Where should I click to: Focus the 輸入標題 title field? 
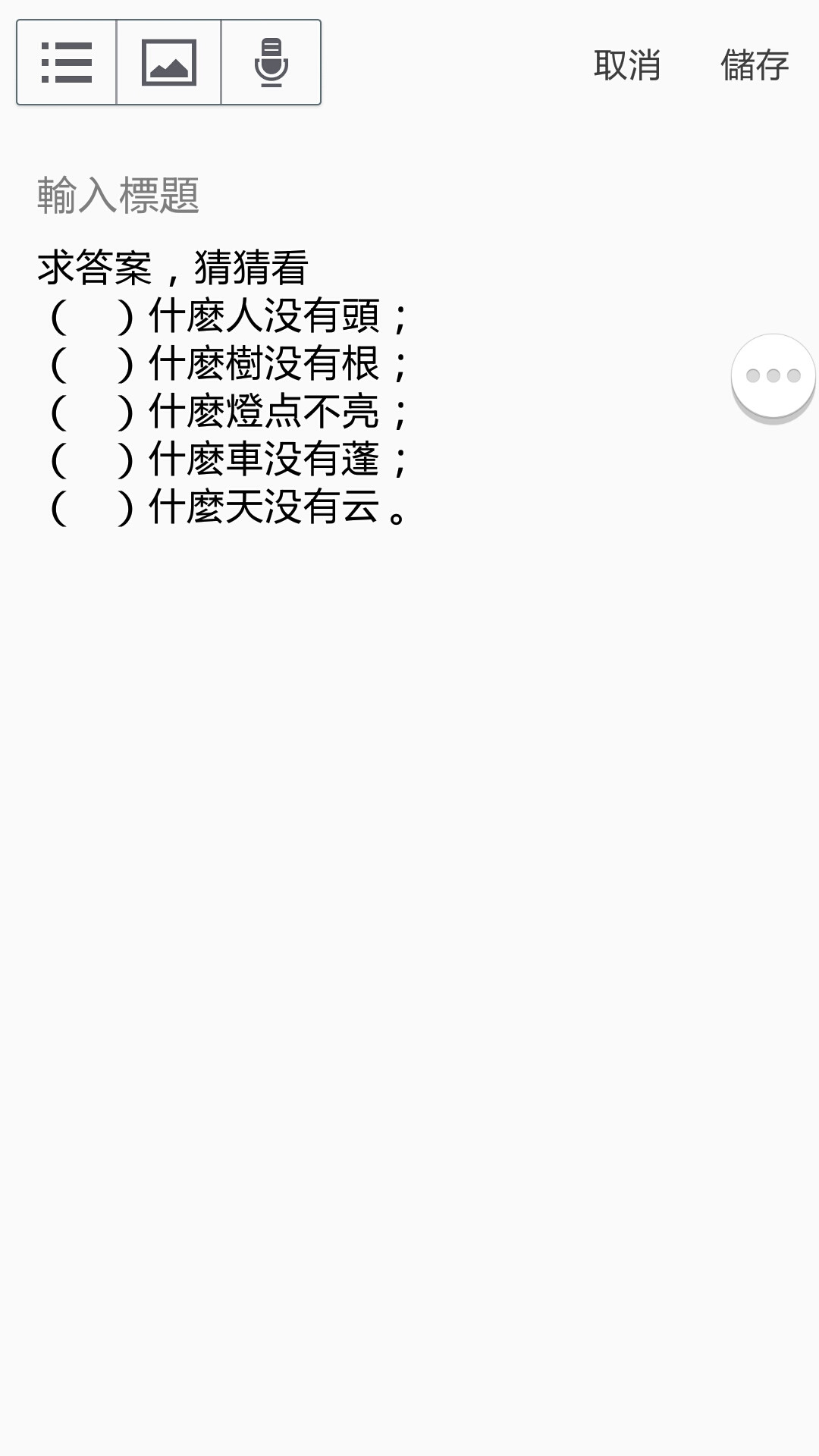point(409,195)
